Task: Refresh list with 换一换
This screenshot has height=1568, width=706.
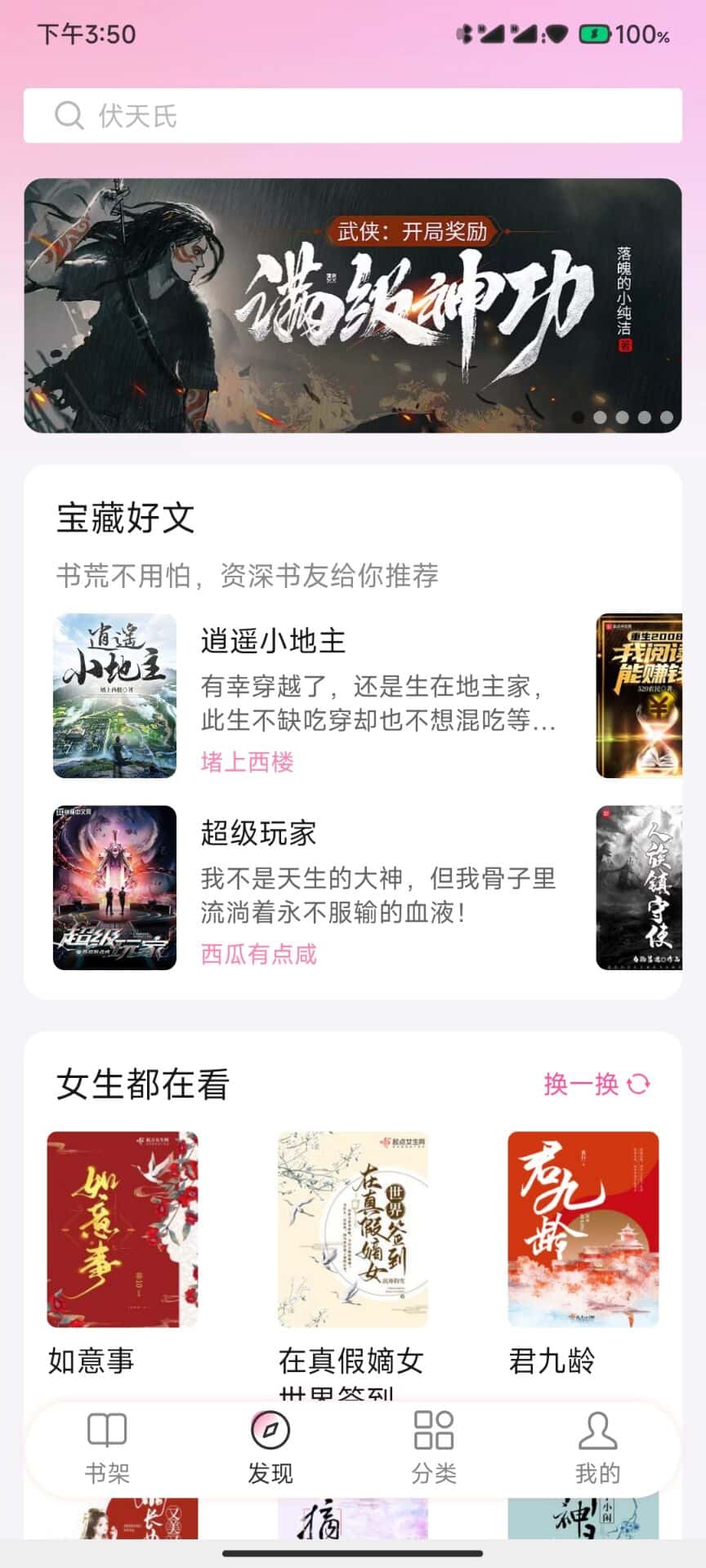Action: [x=597, y=1084]
